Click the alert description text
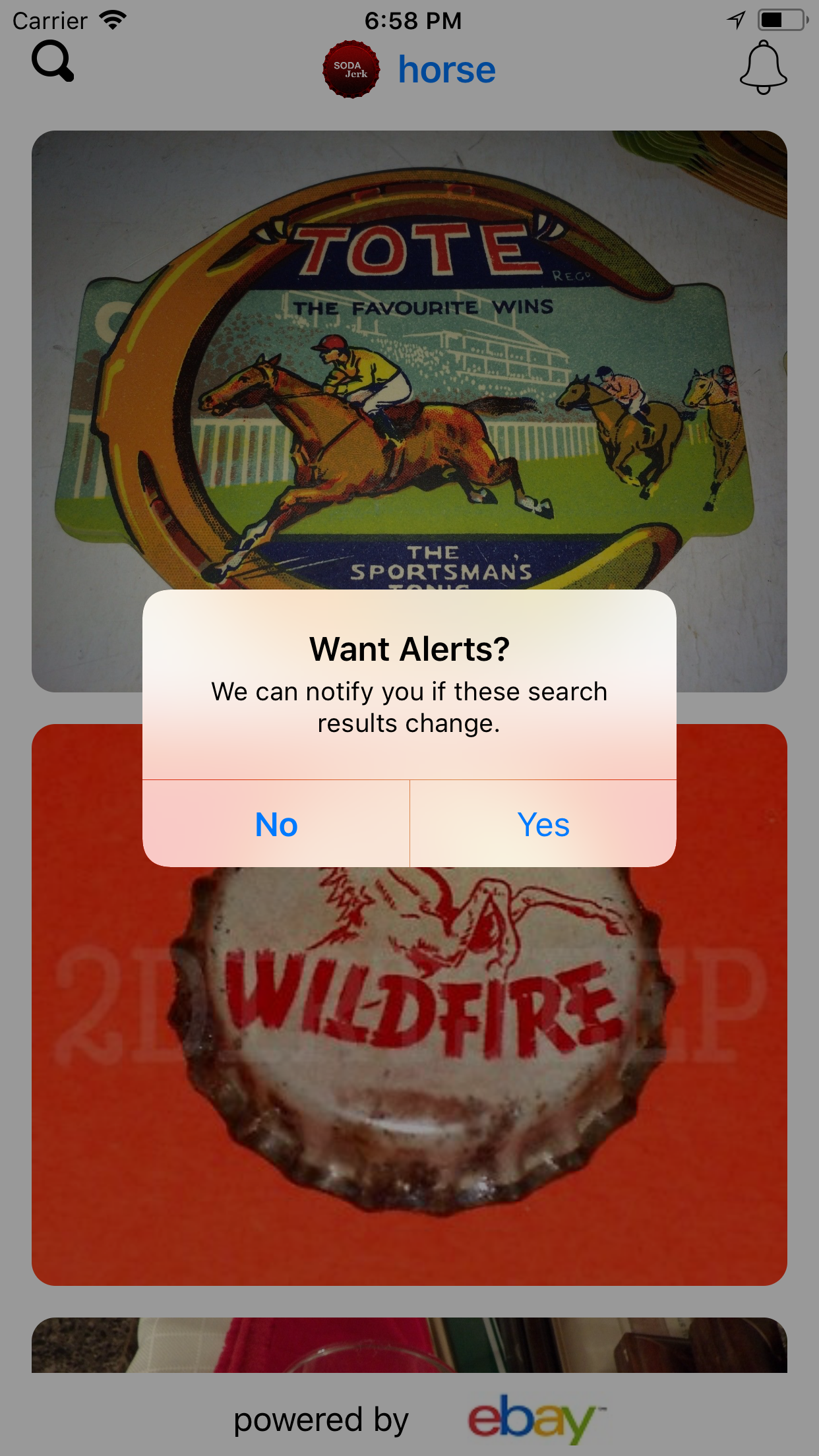Image resolution: width=819 pixels, height=1456 pixels. tap(409, 707)
